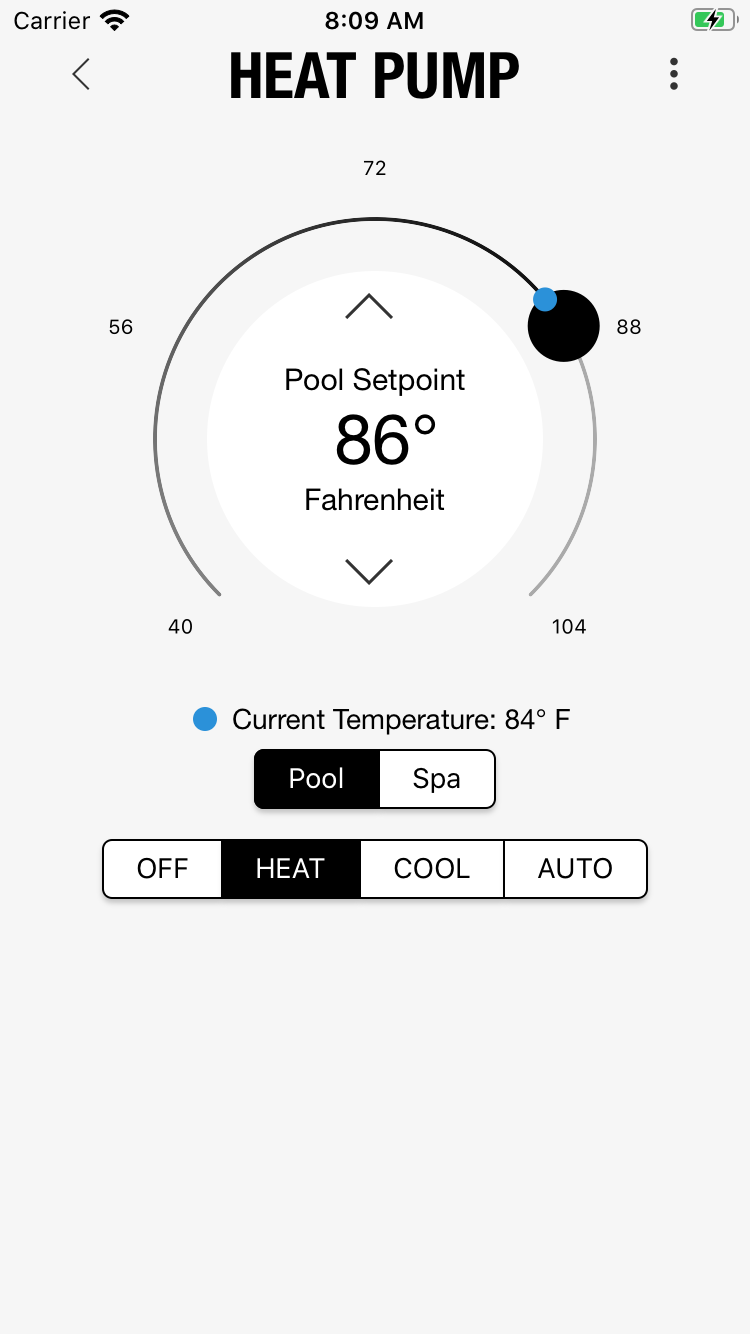Tap the black dial handle on the arc

(x=563, y=326)
